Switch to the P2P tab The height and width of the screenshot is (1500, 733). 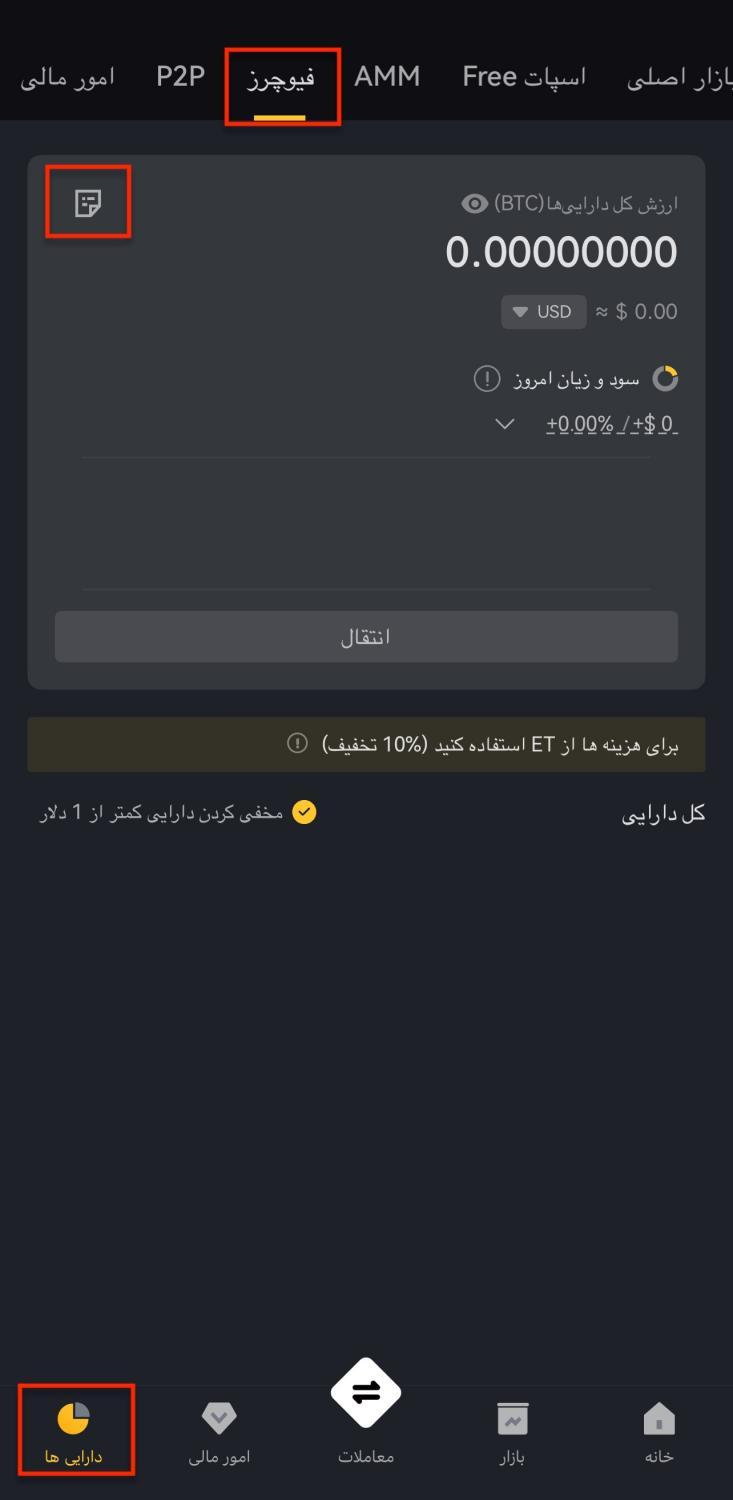[x=181, y=77]
